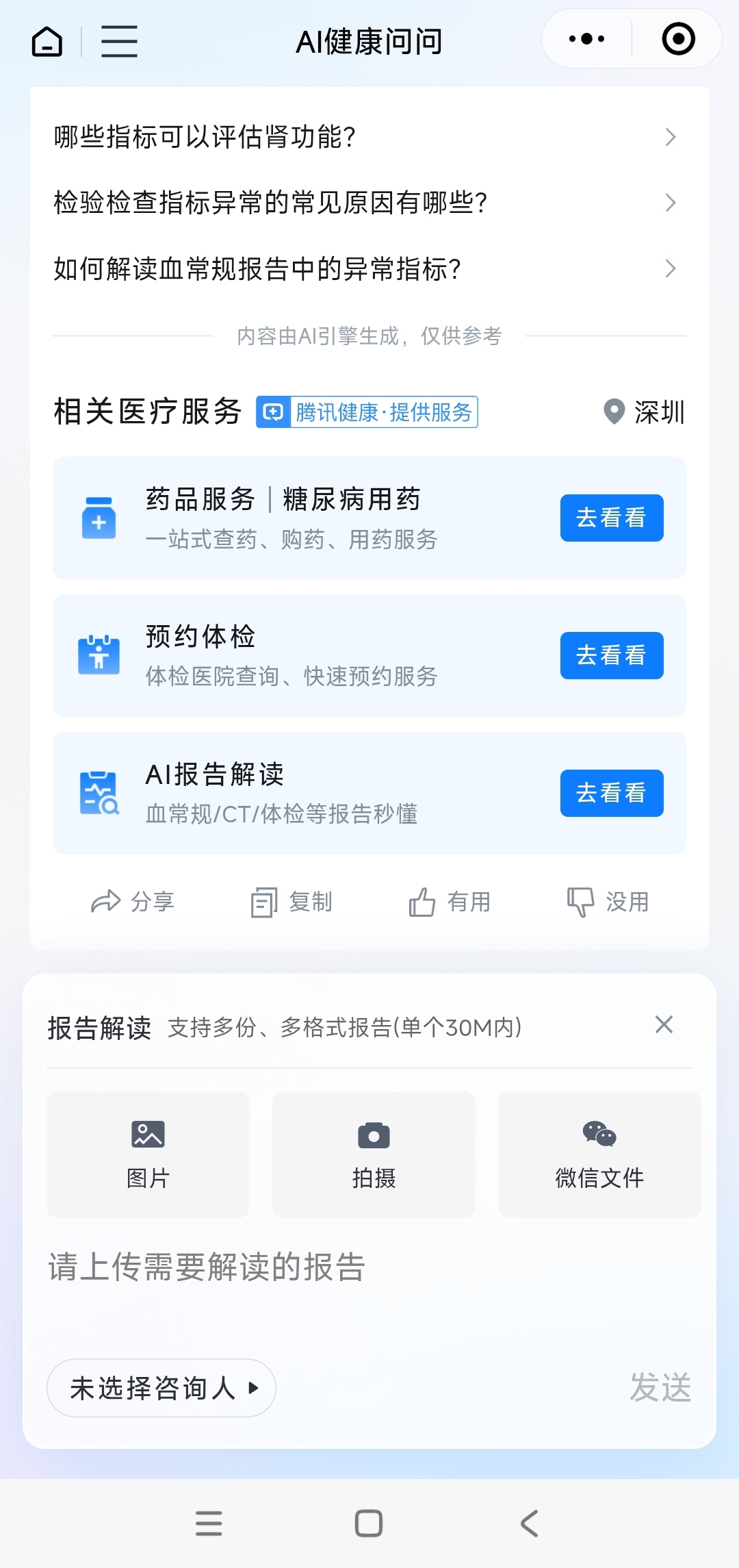This screenshot has height=1568, width=739.
Task: Close the mini program with the circle icon
Action: click(678, 39)
